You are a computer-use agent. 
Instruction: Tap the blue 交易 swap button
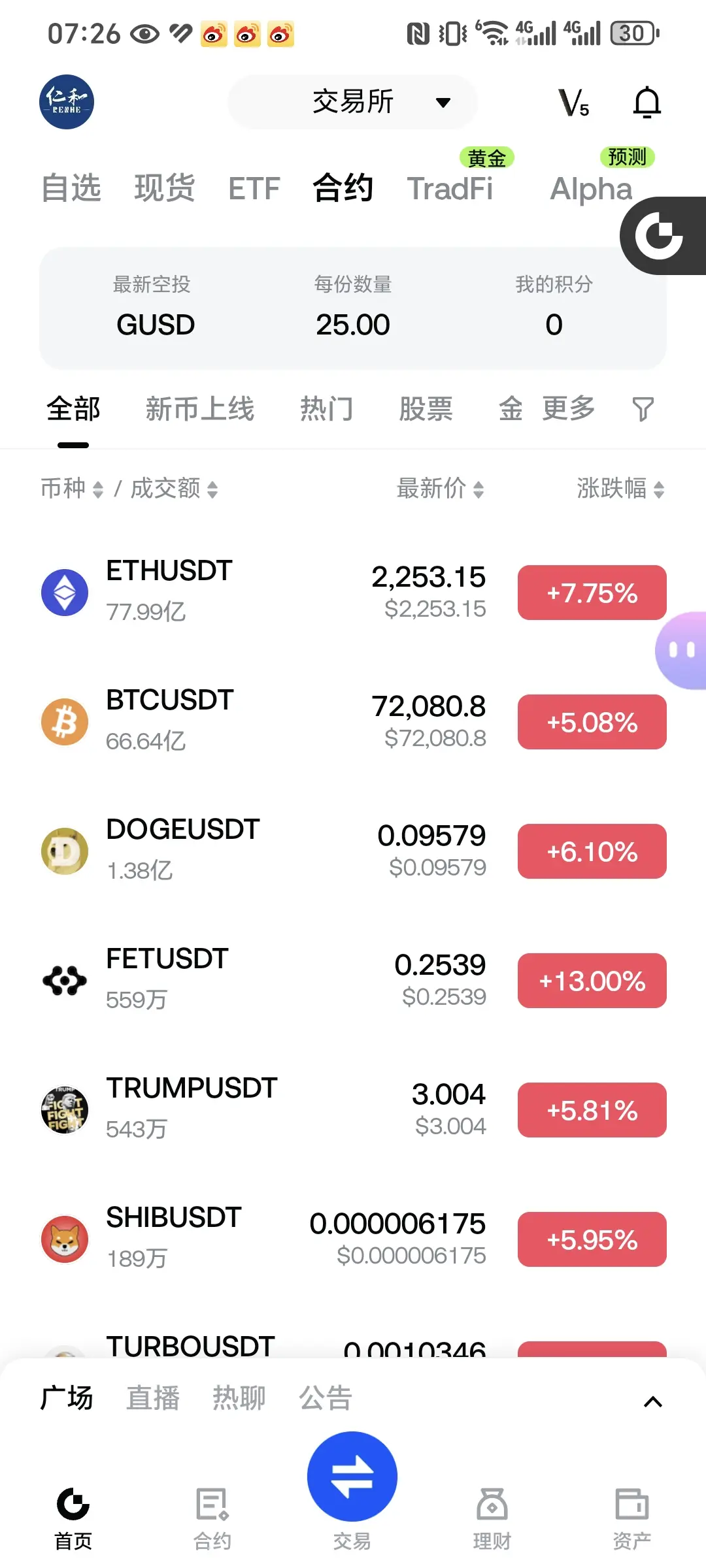tap(352, 1477)
